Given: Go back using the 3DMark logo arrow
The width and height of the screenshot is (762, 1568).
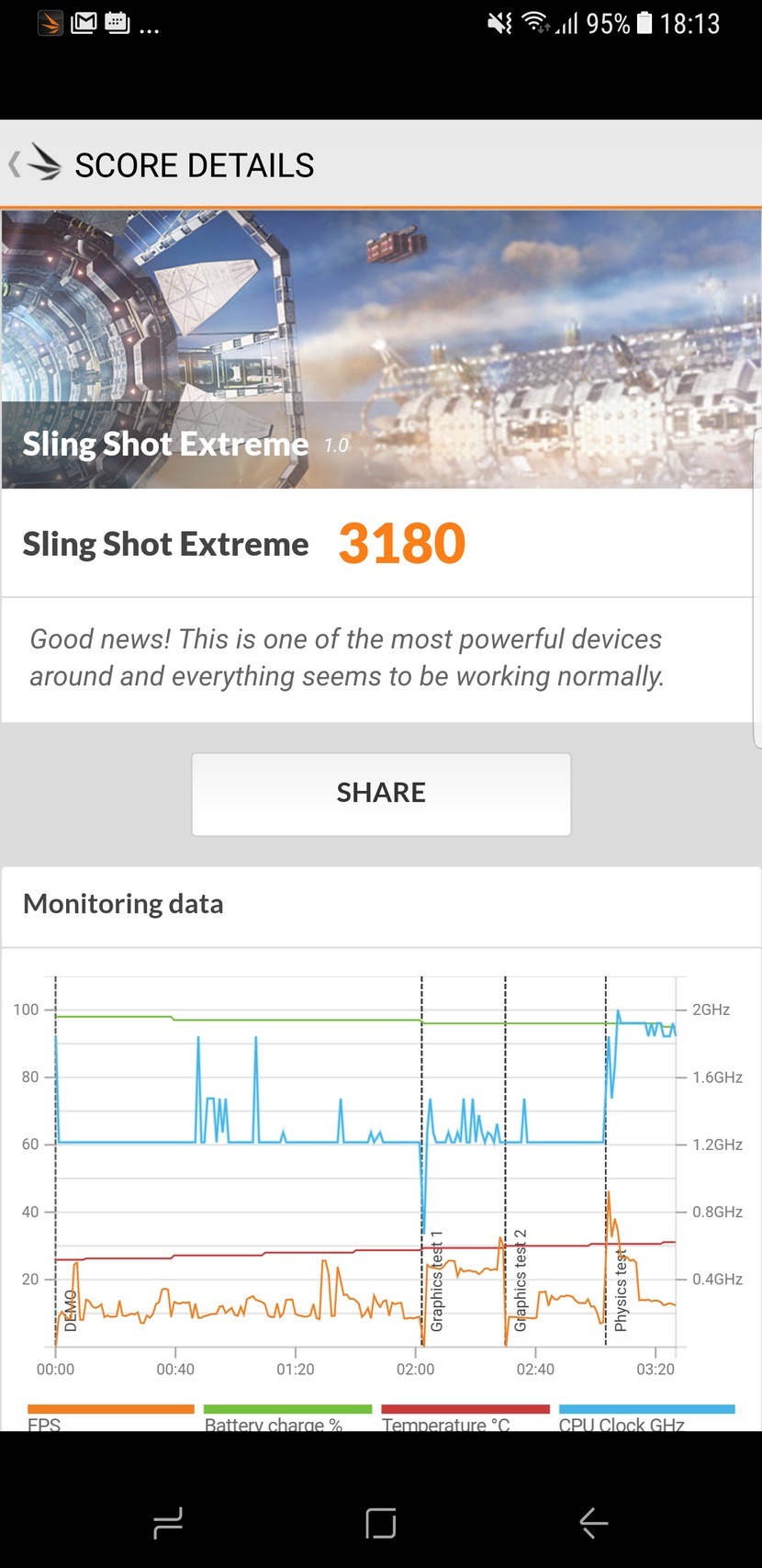Looking at the screenshot, I should pos(35,164).
